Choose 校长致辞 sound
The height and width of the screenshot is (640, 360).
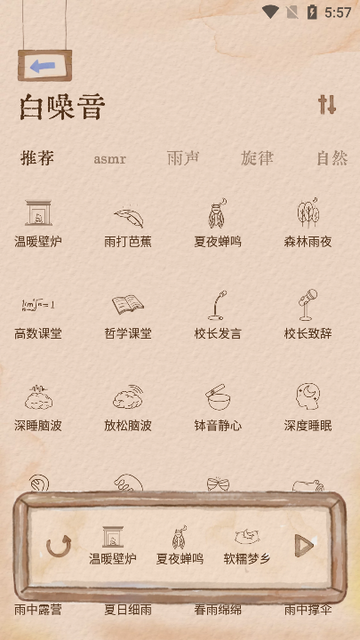[308, 316]
